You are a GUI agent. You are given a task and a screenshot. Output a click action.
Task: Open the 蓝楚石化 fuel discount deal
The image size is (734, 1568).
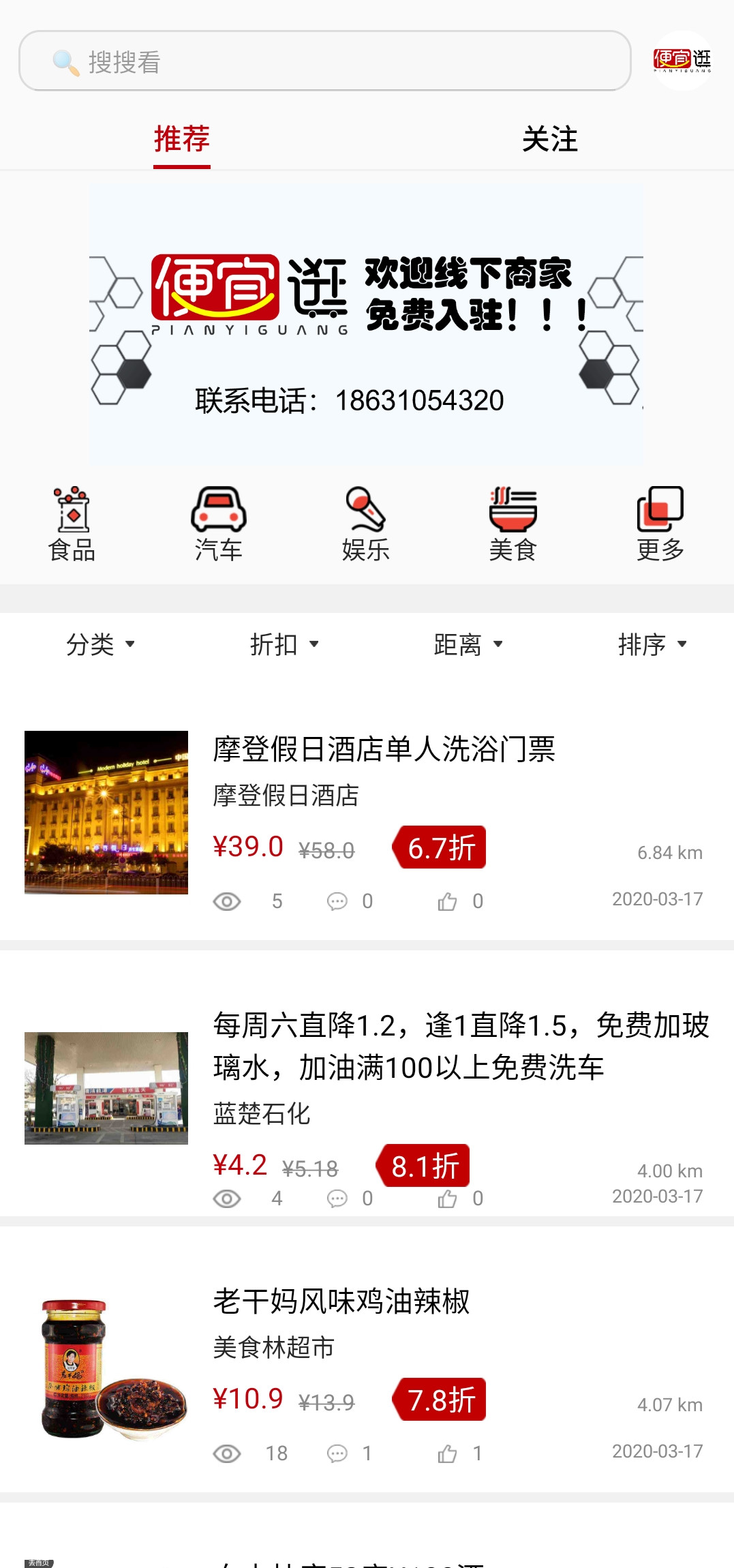461,1046
